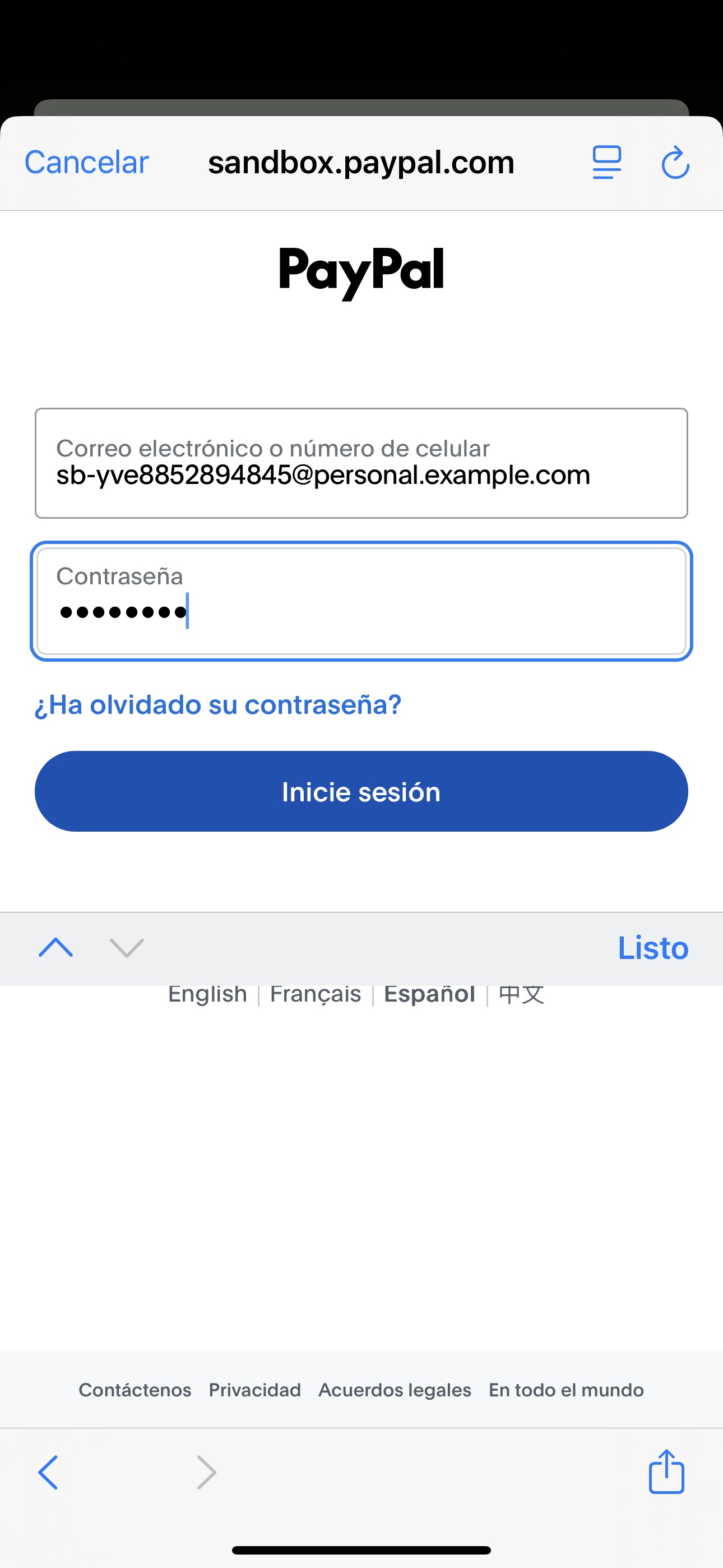Switch language to Français

point(315,994)
